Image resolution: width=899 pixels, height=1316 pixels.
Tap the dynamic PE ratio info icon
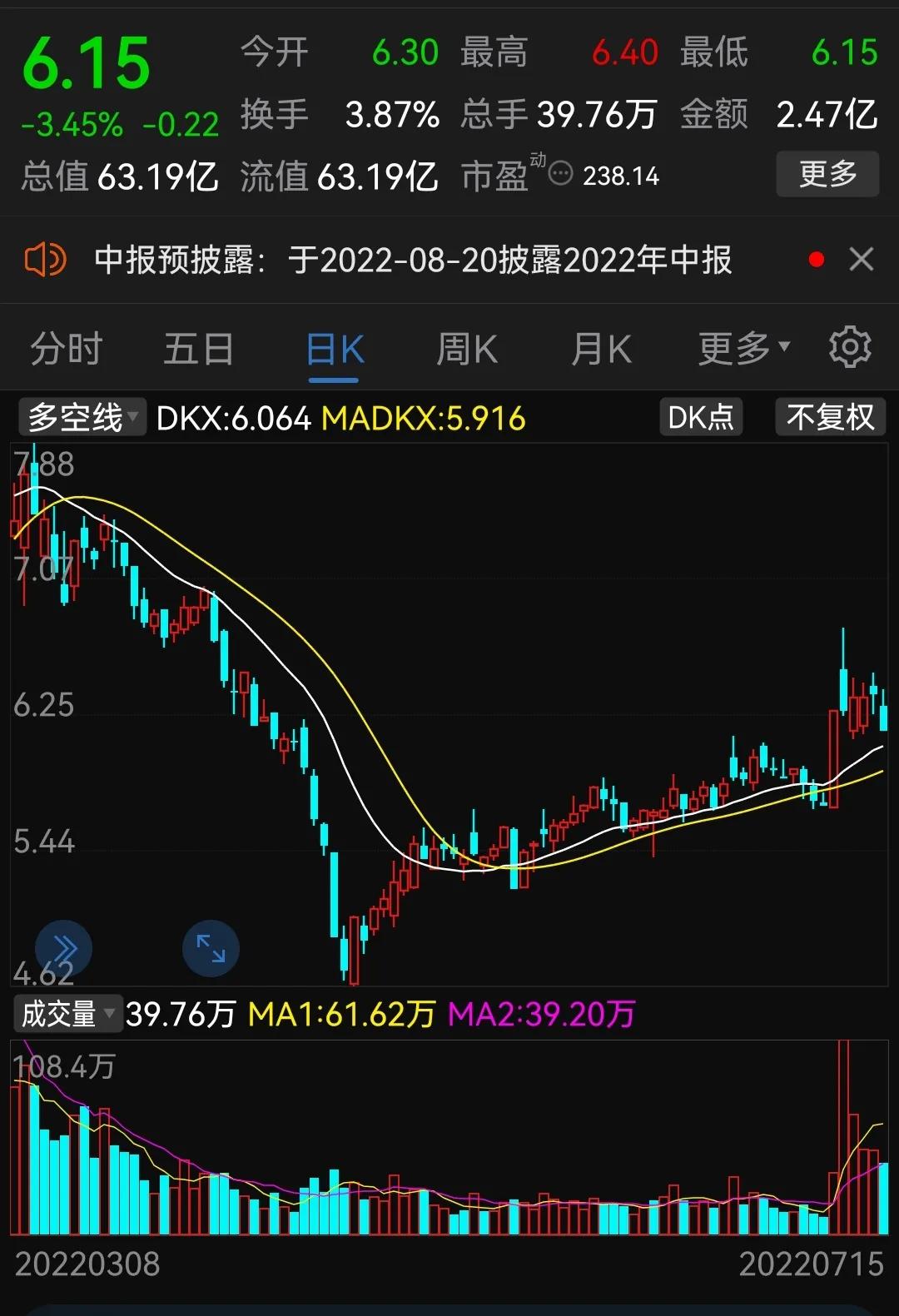click(x=561, y=172)
